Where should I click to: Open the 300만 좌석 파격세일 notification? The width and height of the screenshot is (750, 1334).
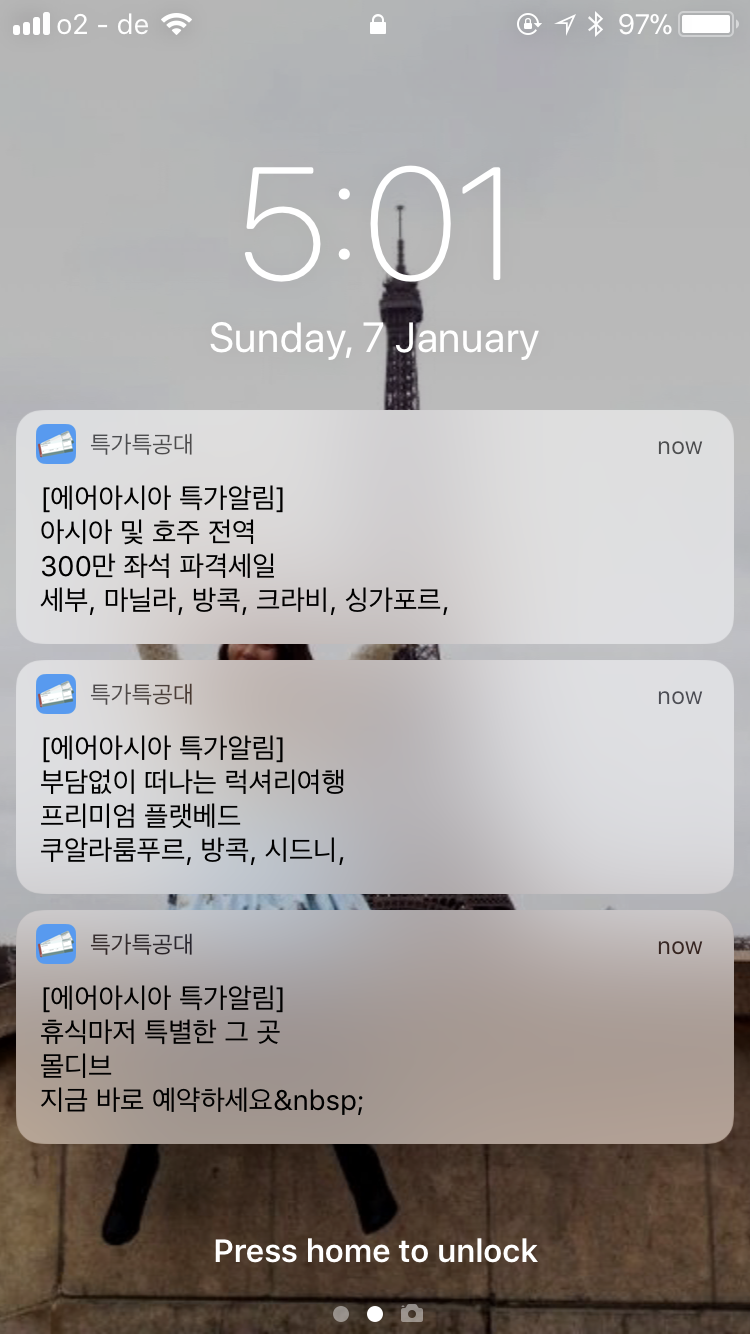375,527
